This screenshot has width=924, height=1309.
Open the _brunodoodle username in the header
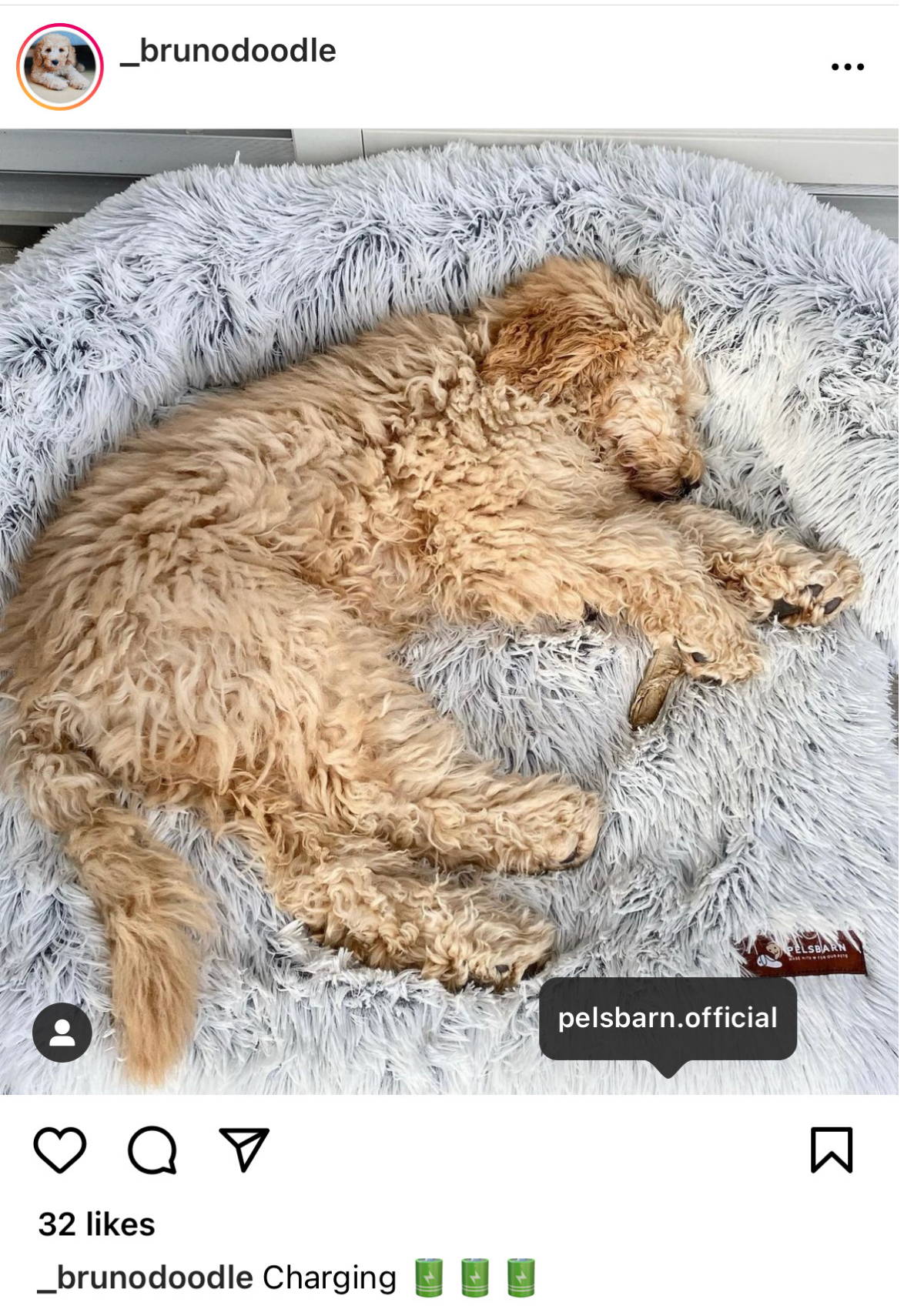[x=228, y=51]
